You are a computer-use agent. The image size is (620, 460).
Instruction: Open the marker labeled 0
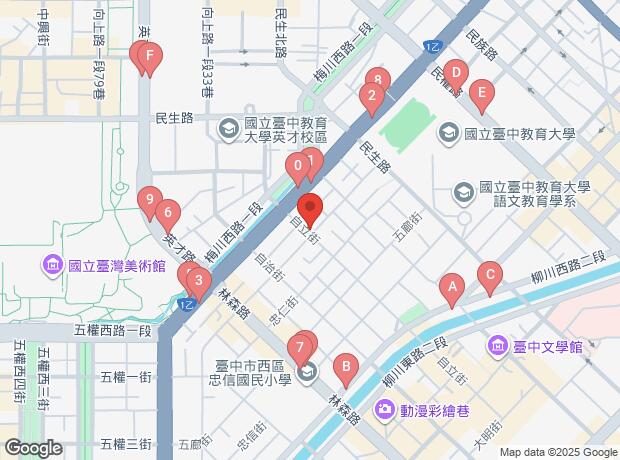point(298,166)
